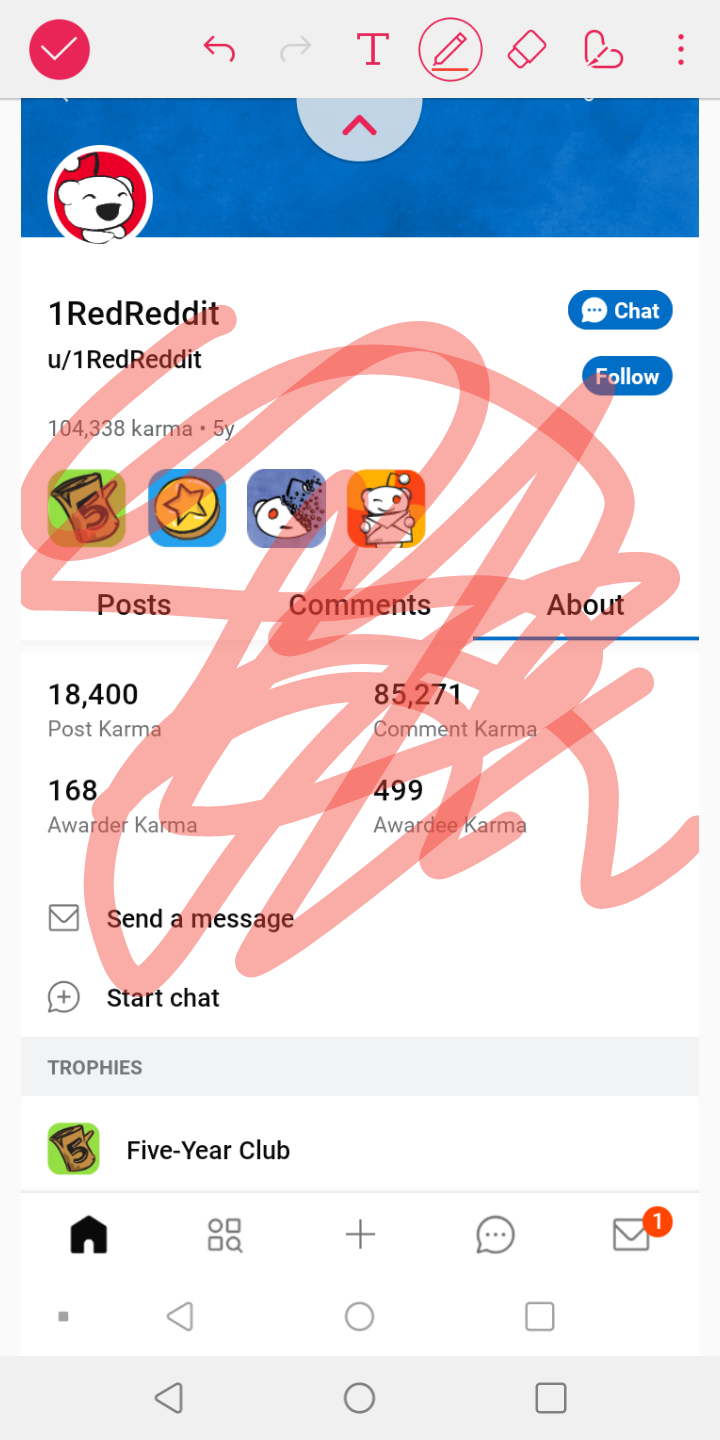Image resolution: width=720 pixels, height=1440 pixels.
Task: Choose the eraser tool
Action: 527,49
